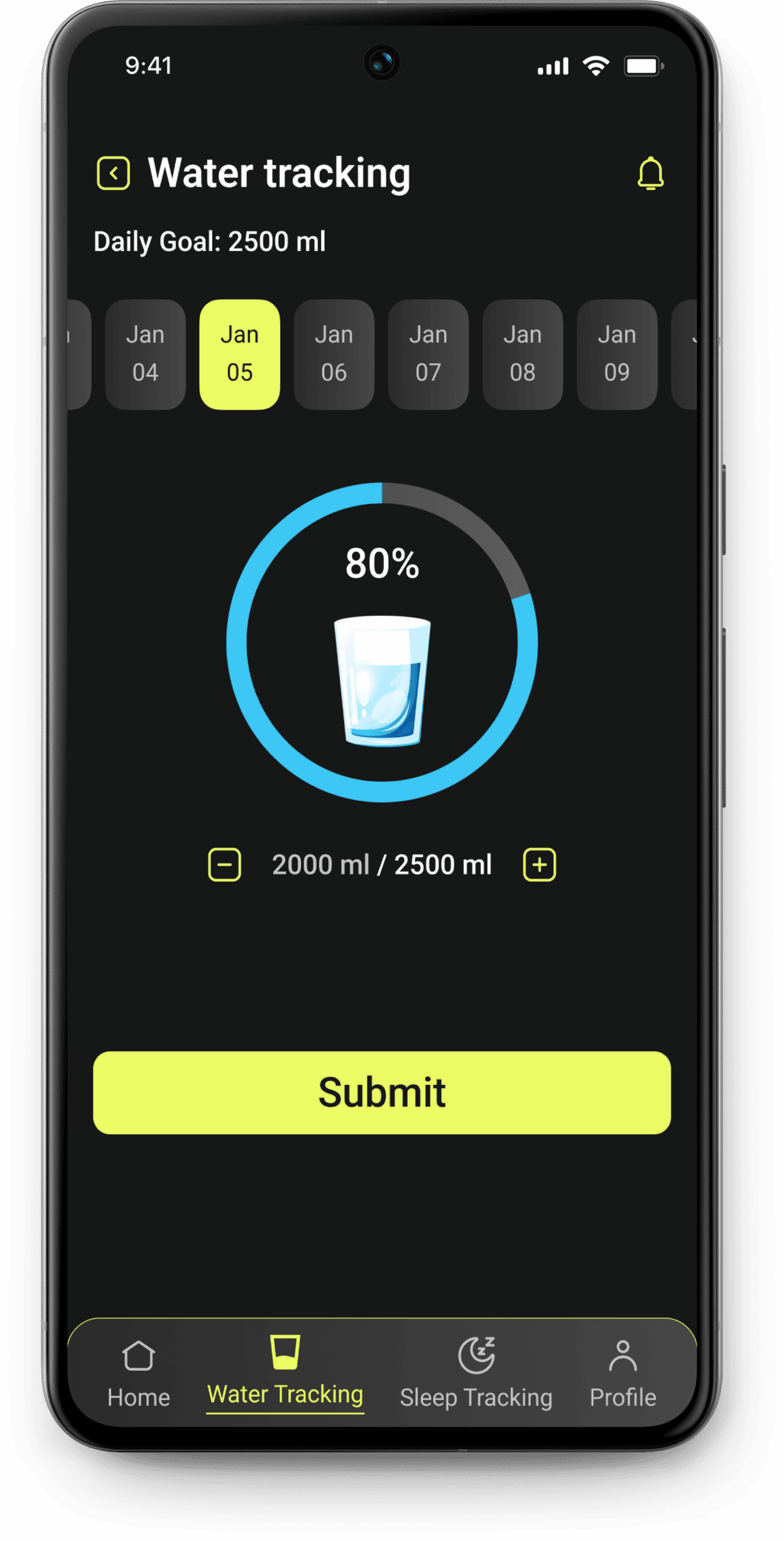Go back from Water tracking
Image resolution: width=784 pixels, height=1541 pixels.
point(113,173)
